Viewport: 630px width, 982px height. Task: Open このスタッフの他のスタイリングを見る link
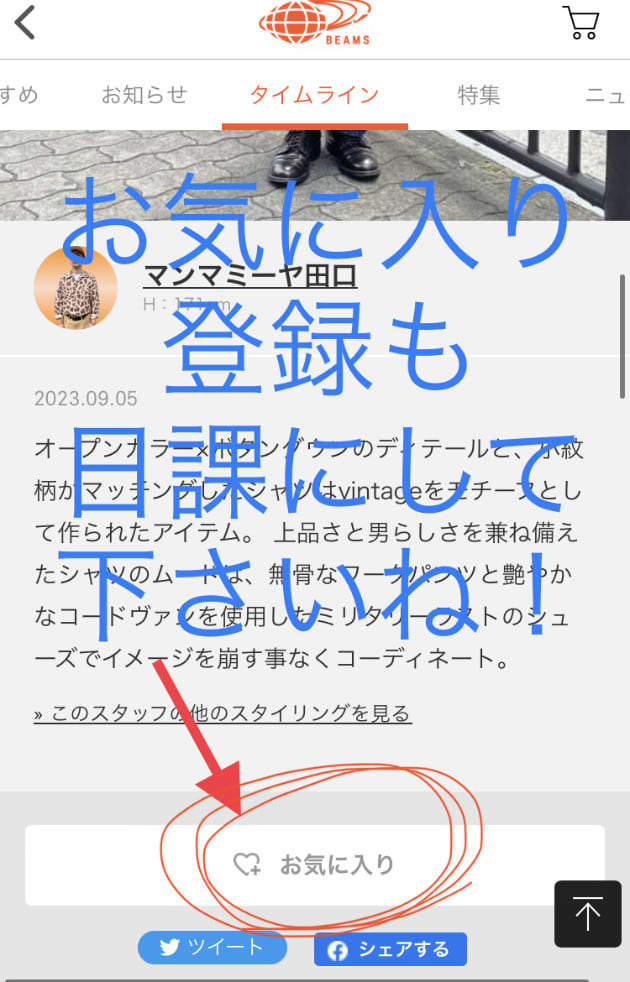tap(222, 713)
